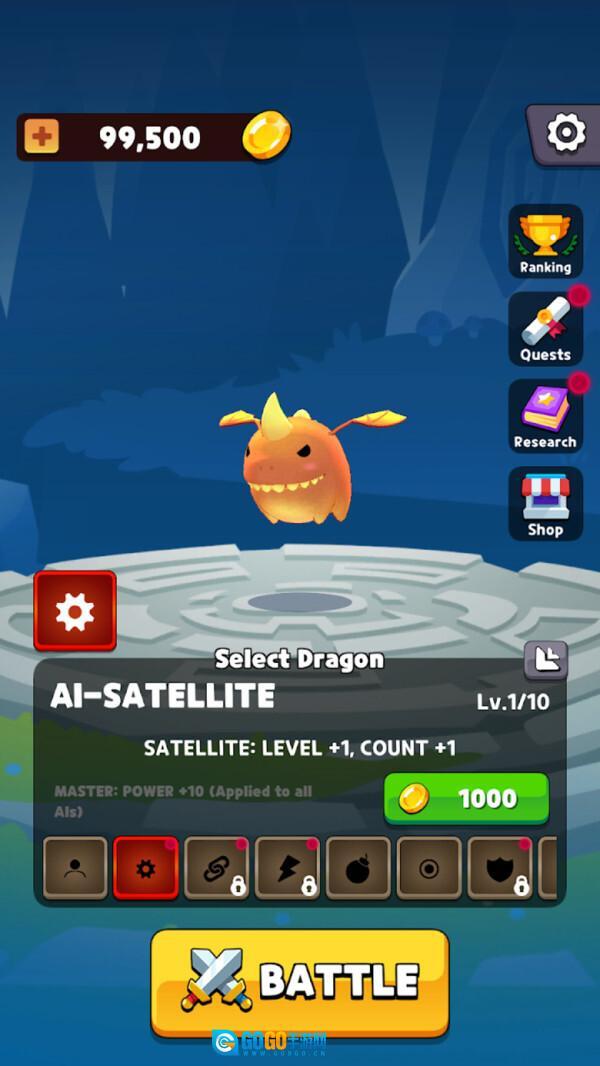The height and width of the screenshot is (1066, 600).
Task: Select the dragon profile tab
Action: coord(75,868)
